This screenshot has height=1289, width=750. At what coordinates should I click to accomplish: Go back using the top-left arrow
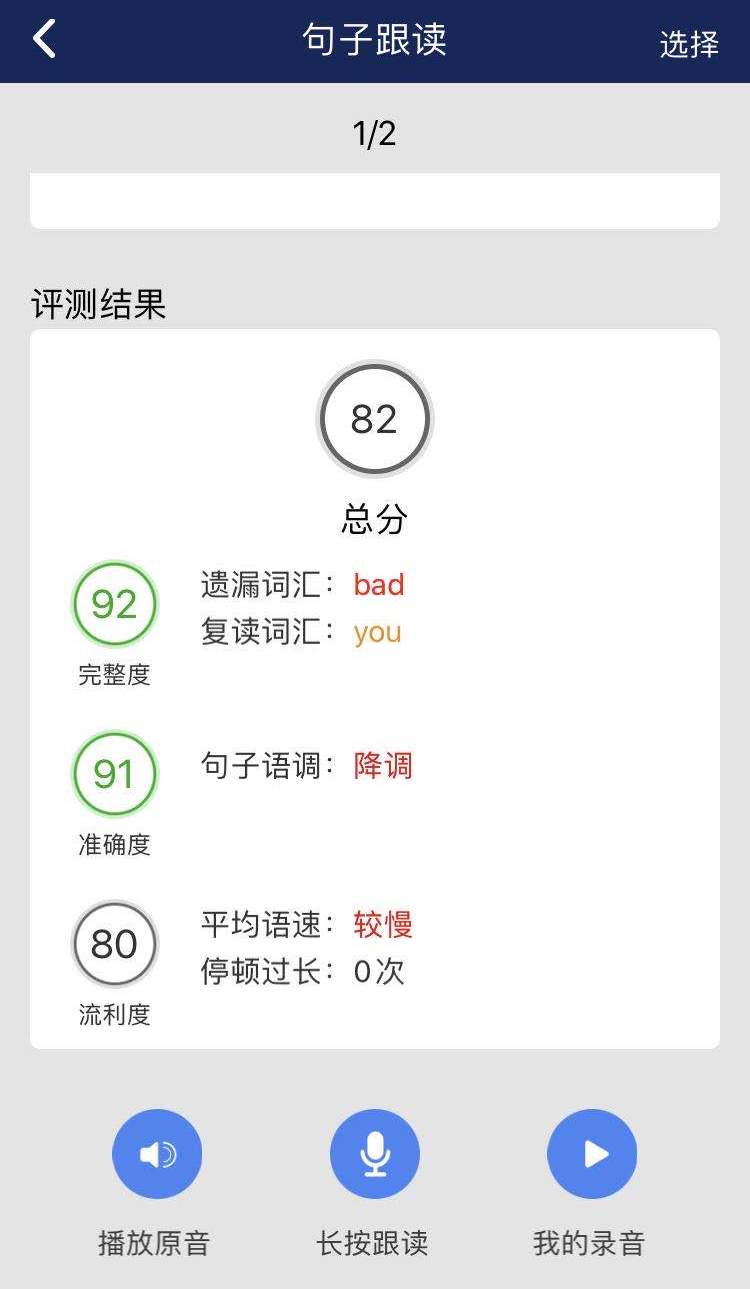44,40
